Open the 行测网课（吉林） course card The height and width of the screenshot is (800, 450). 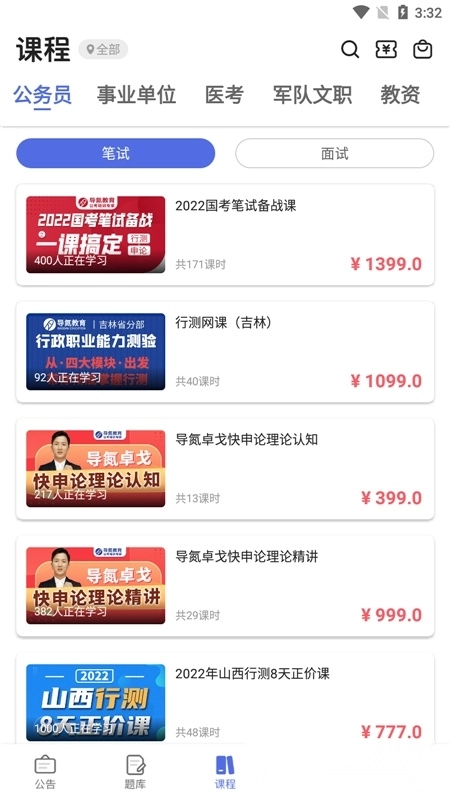click(225, 352)
